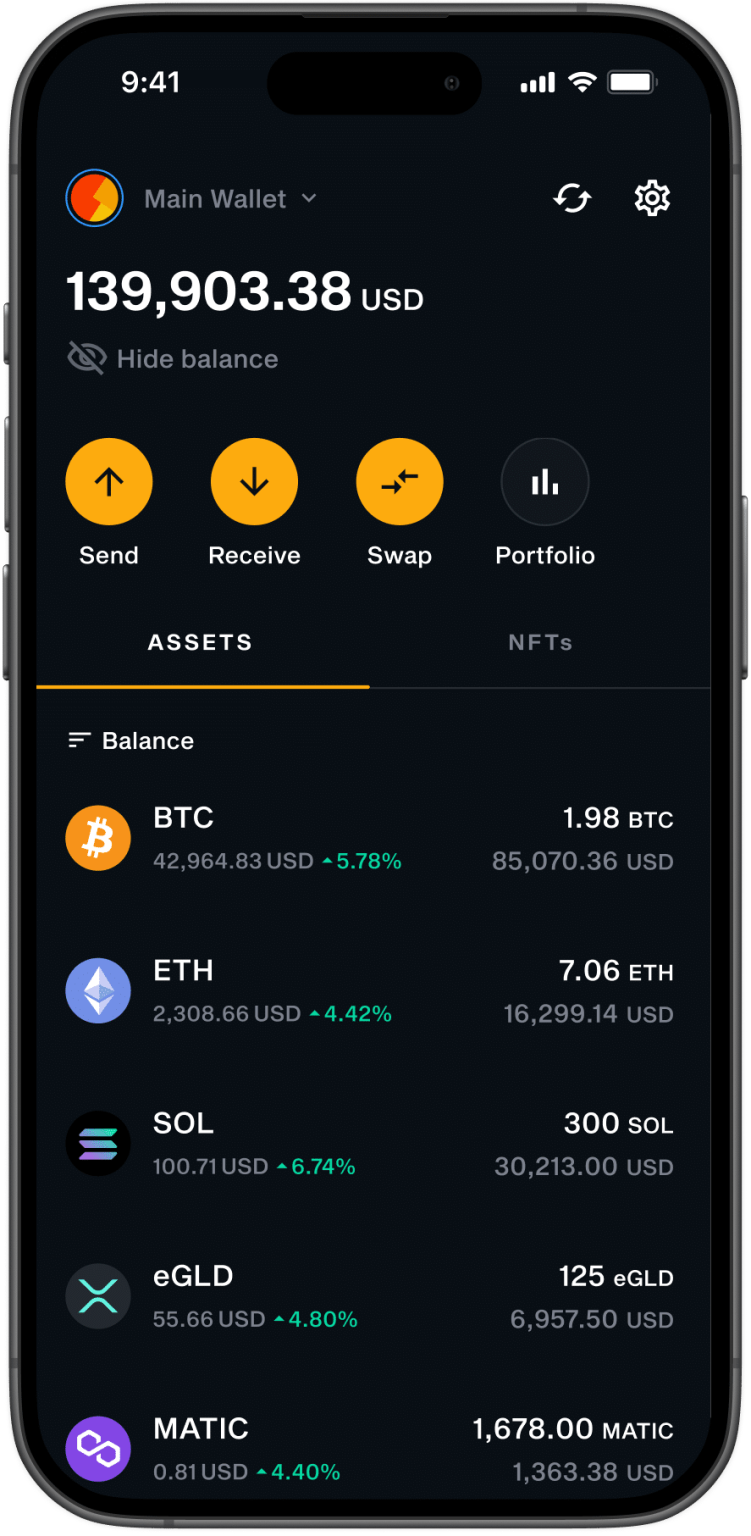Refresh wallet balances with sync icon
The width and height of the screenshot is (751, 1536).
point(571,198)
